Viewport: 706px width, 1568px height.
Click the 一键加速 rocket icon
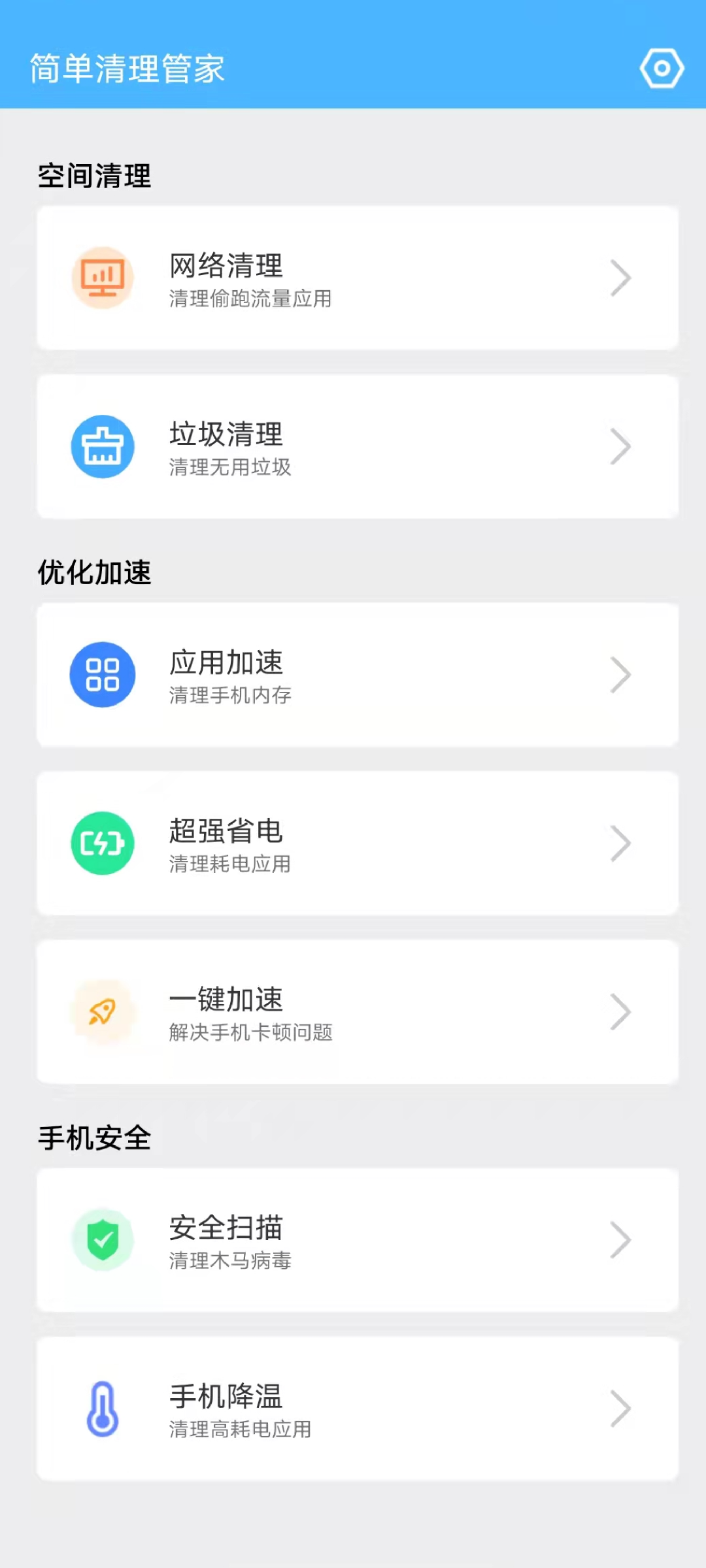pyautogui.click(x=103, y=1011)
